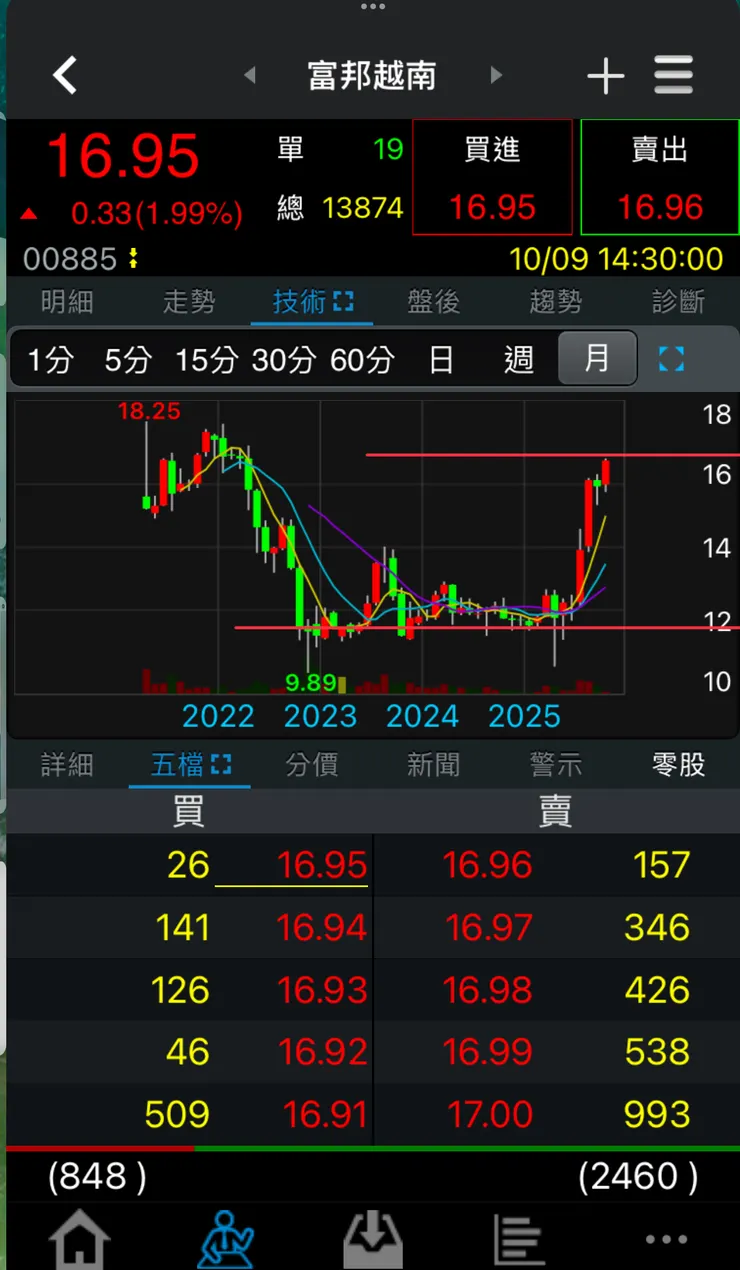Open the hamburger menu
This screenshot has width=740, height=1270.
pos(674,76)
